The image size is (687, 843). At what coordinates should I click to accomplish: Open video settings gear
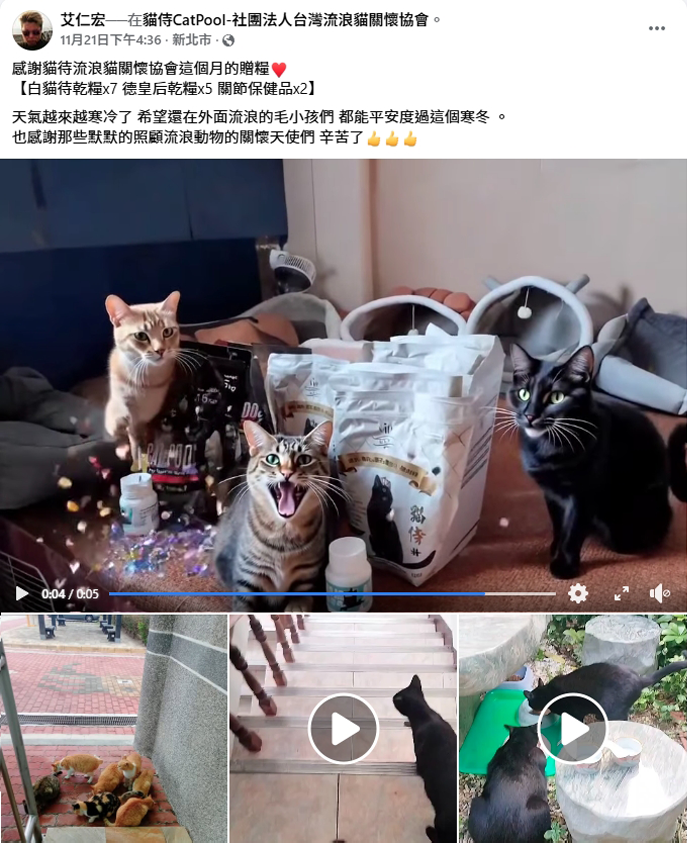click(578, 593)
